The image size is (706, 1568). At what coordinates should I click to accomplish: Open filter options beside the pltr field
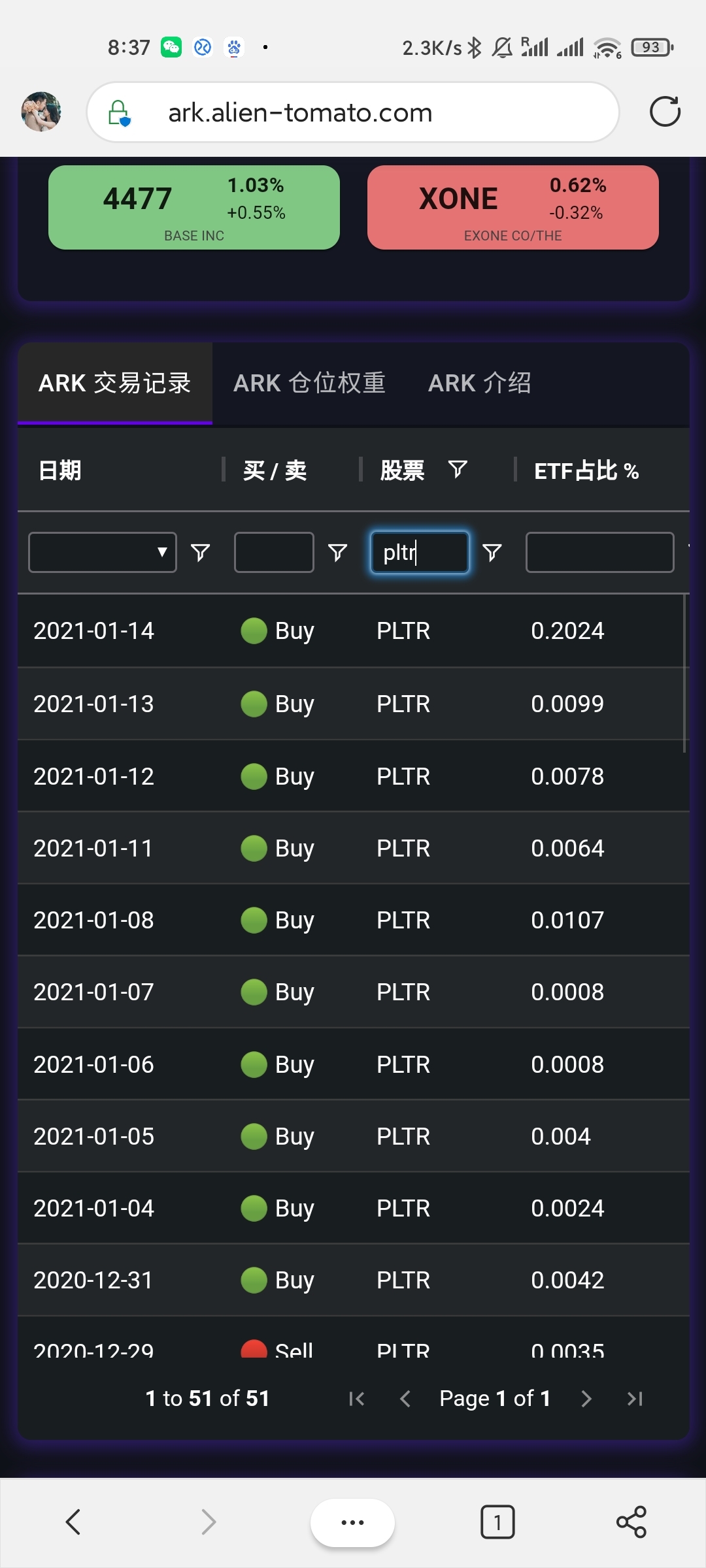(x=492, y=553)
